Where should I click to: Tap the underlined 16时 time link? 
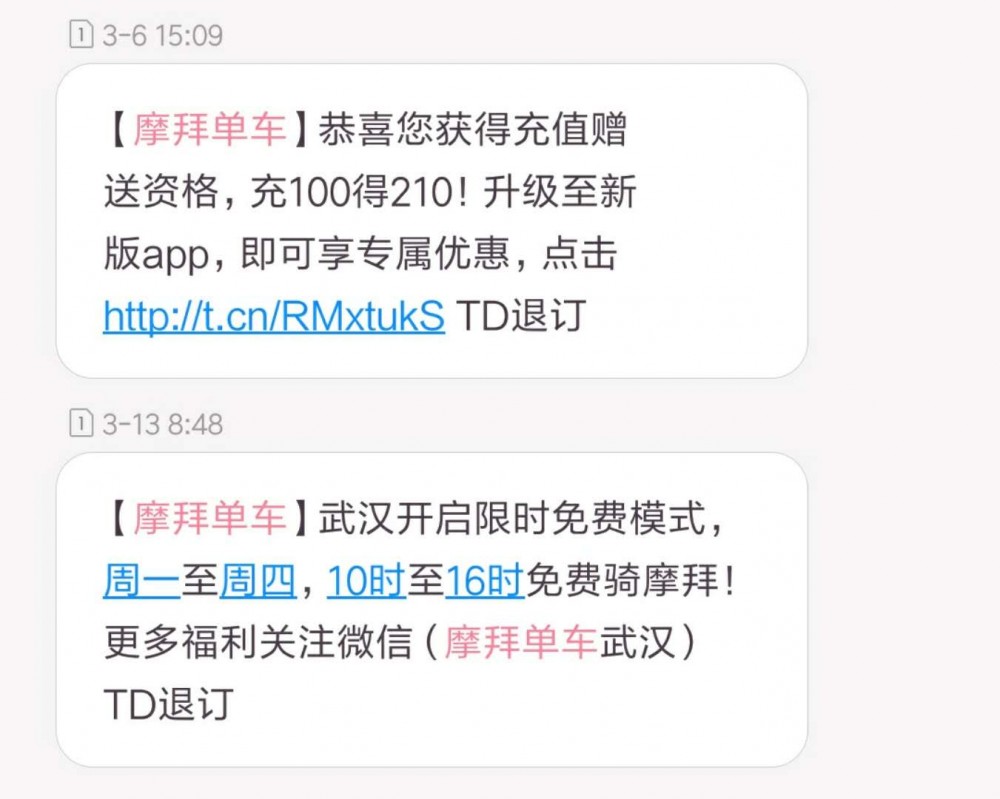[484, 581]
